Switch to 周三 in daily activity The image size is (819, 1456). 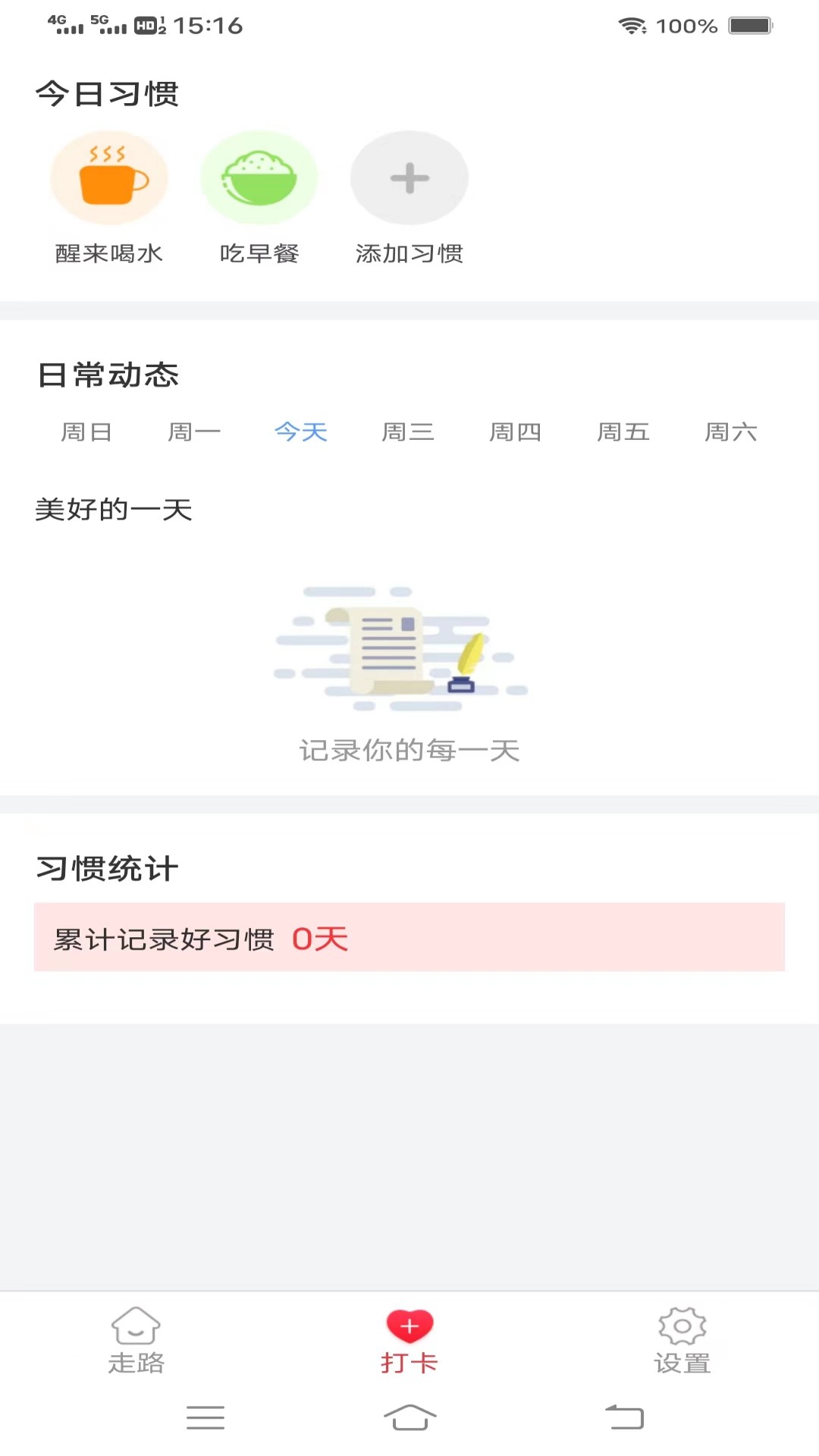coord(408,432)
